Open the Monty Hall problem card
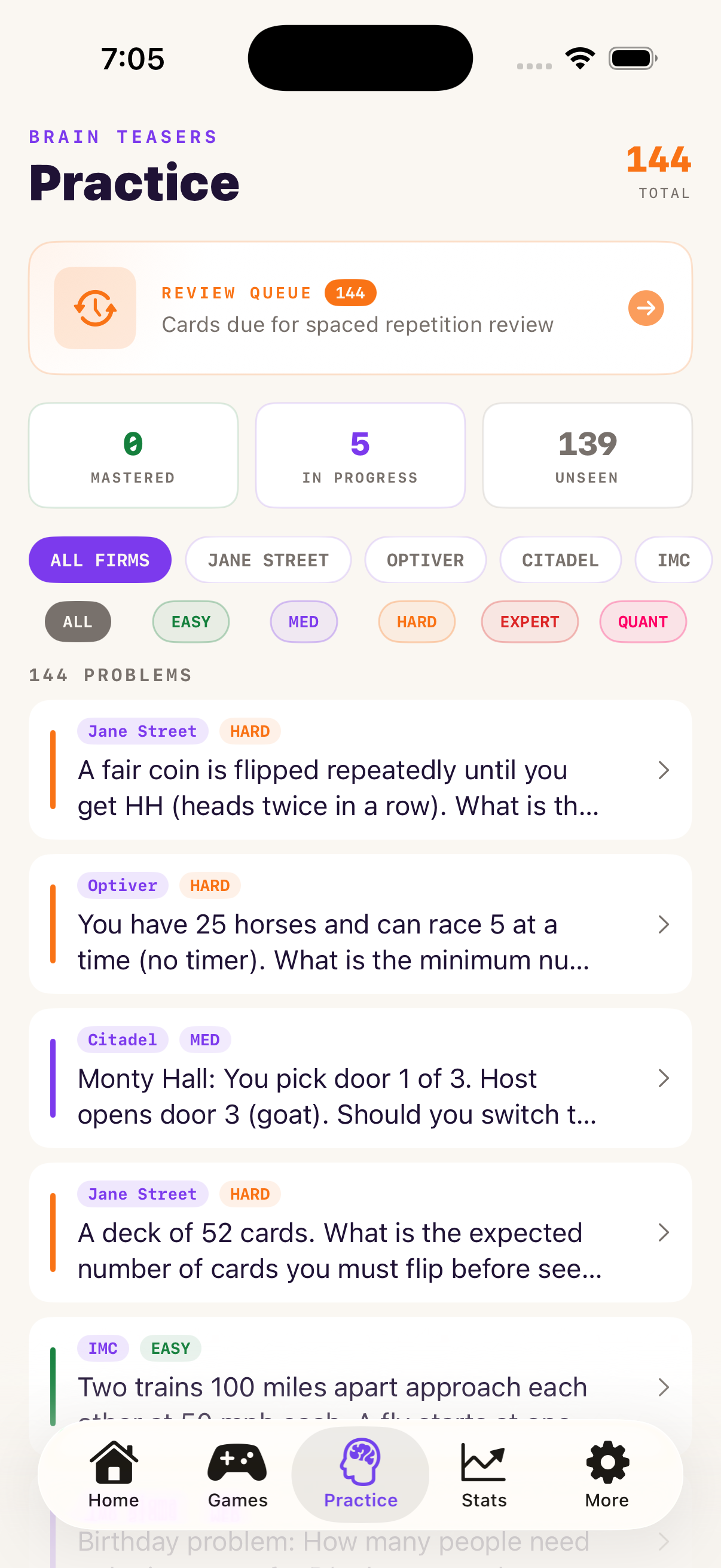This screenshot has height=1568, width=721. pos(360,1079)
